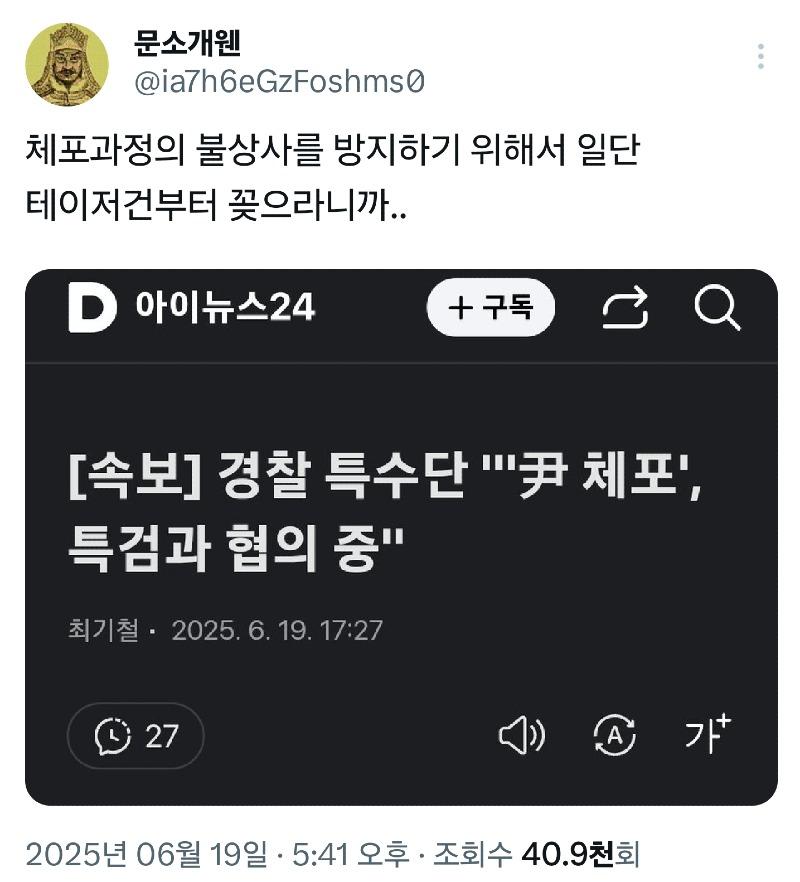Open the attached 아이뉴스24 screenshot image
800x882 pixels.
point(401,537)
